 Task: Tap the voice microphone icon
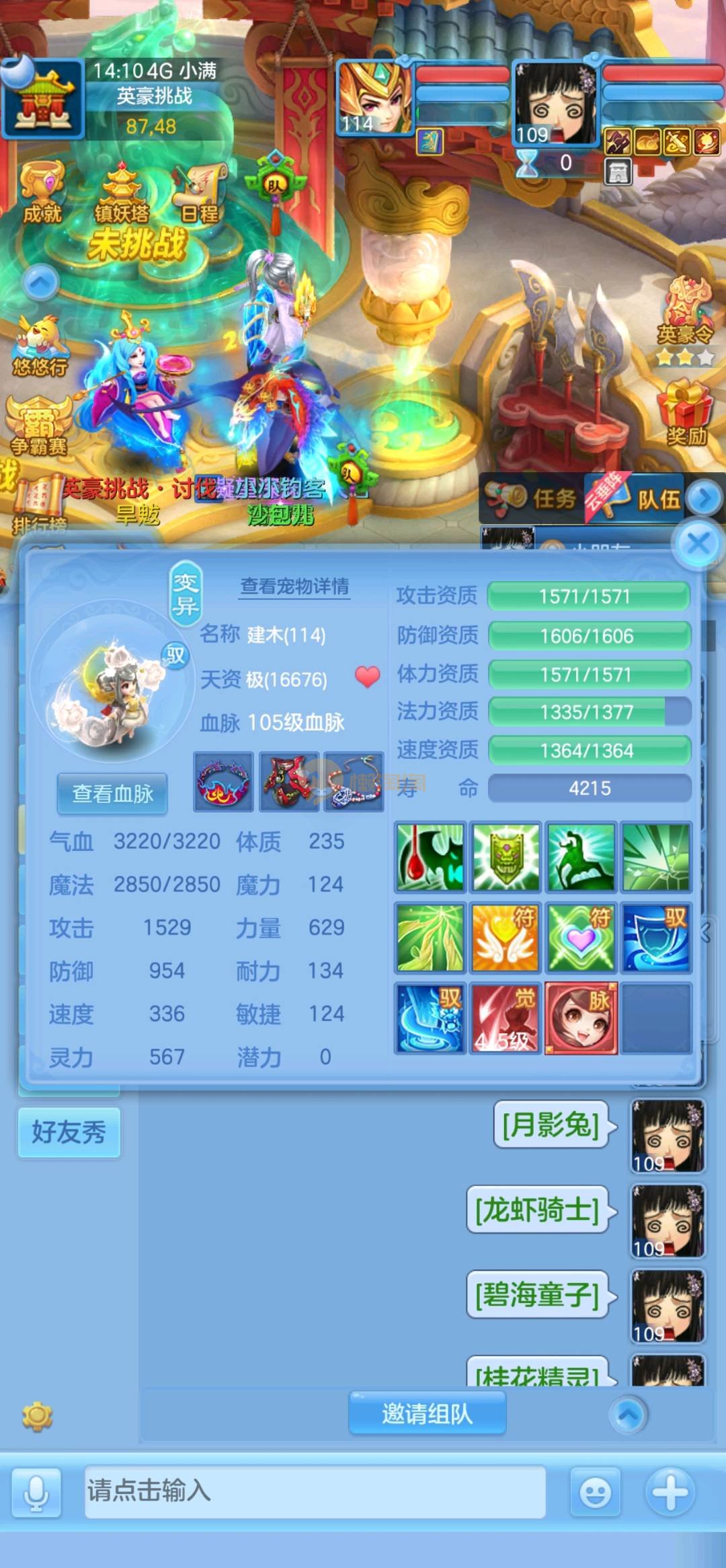[36, 1492]
